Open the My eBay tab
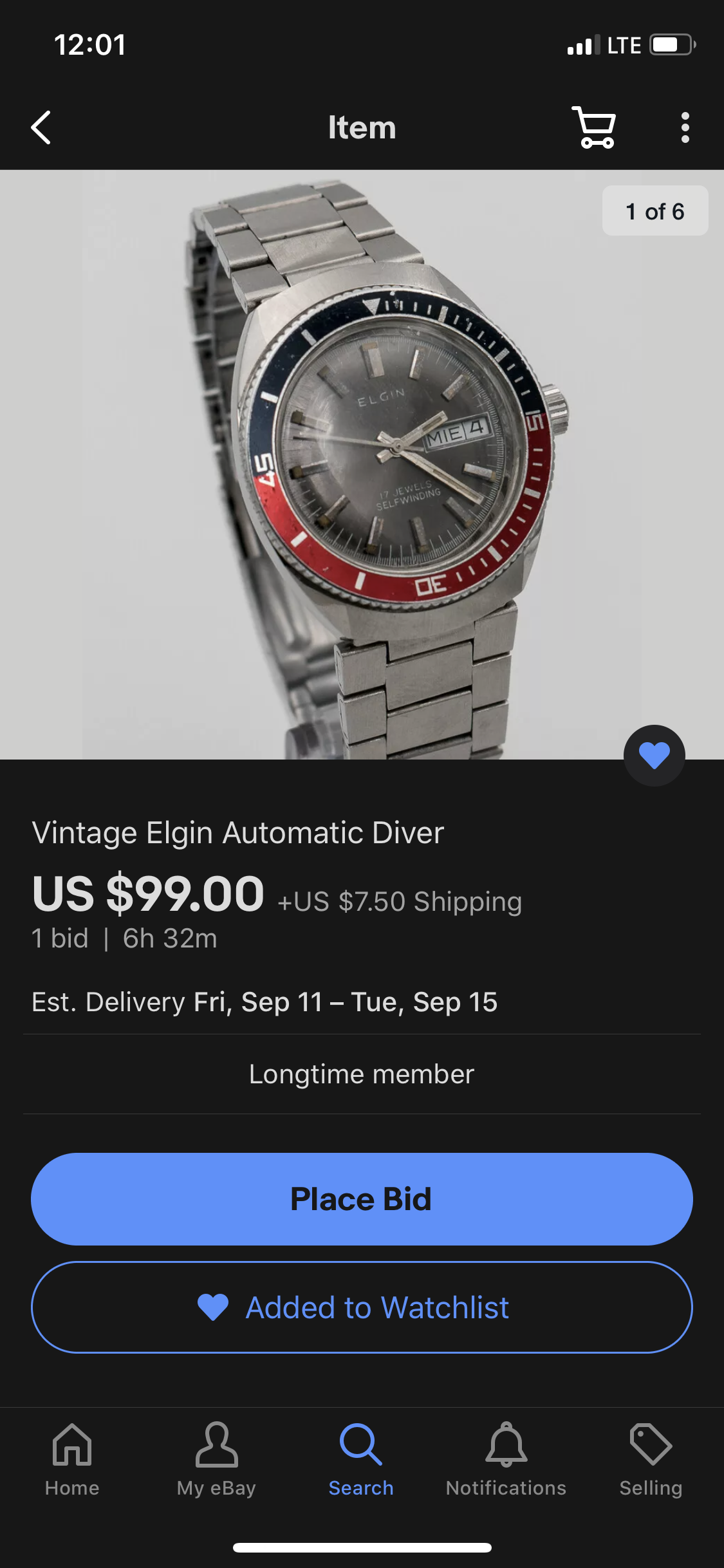The height and width of the screenshot is (1568, 724). (216, 1459)
